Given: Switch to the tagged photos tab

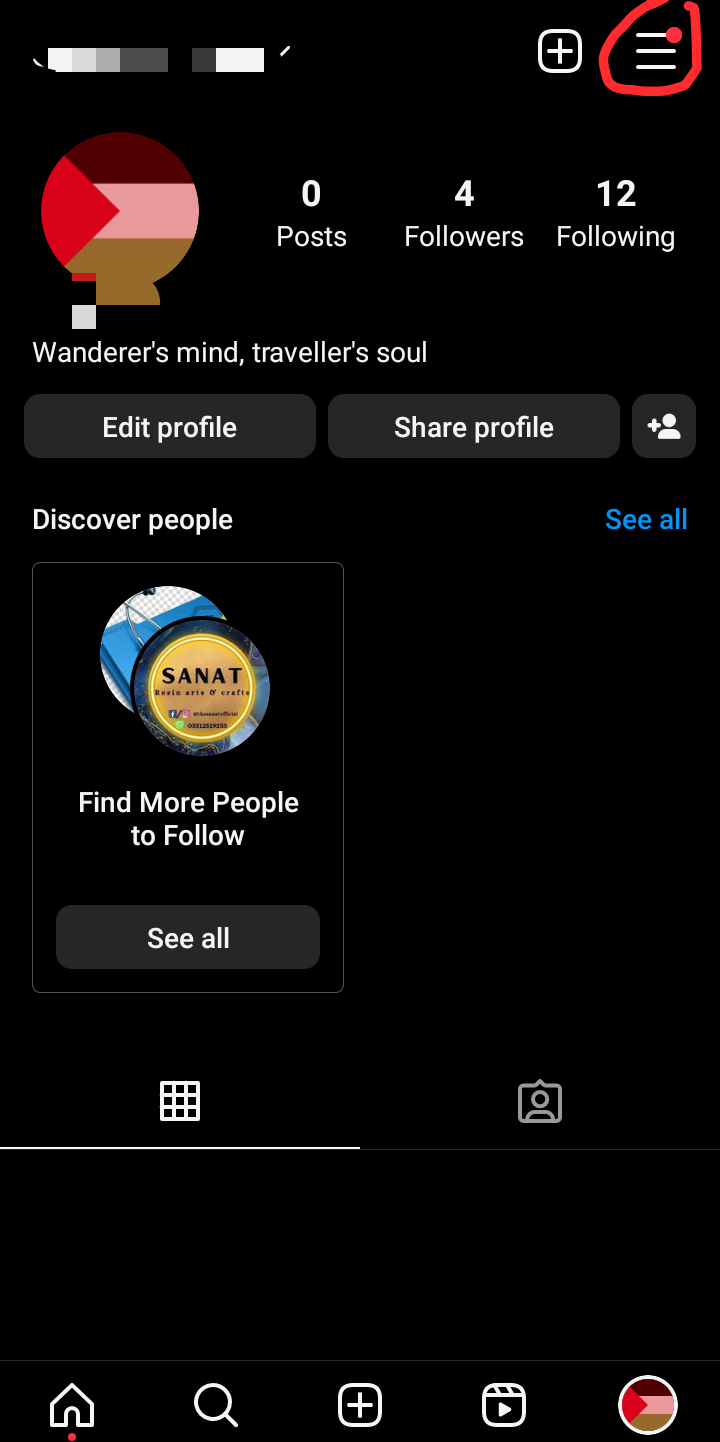Looking at the screenshot, I should (539, 1100).
